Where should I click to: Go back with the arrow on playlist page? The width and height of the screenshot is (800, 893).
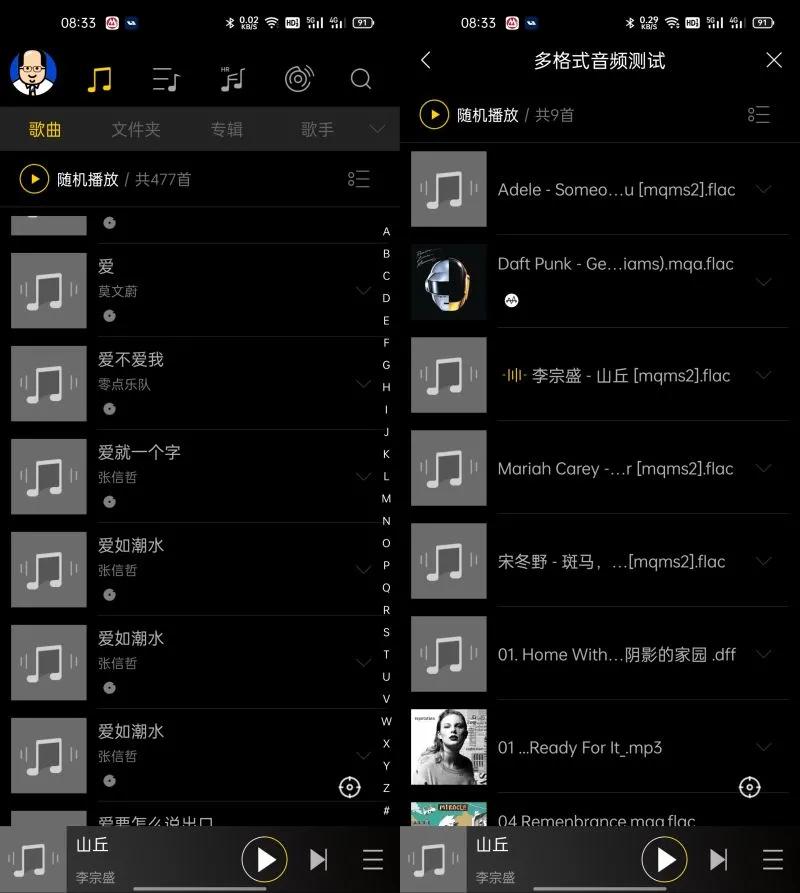426,60
